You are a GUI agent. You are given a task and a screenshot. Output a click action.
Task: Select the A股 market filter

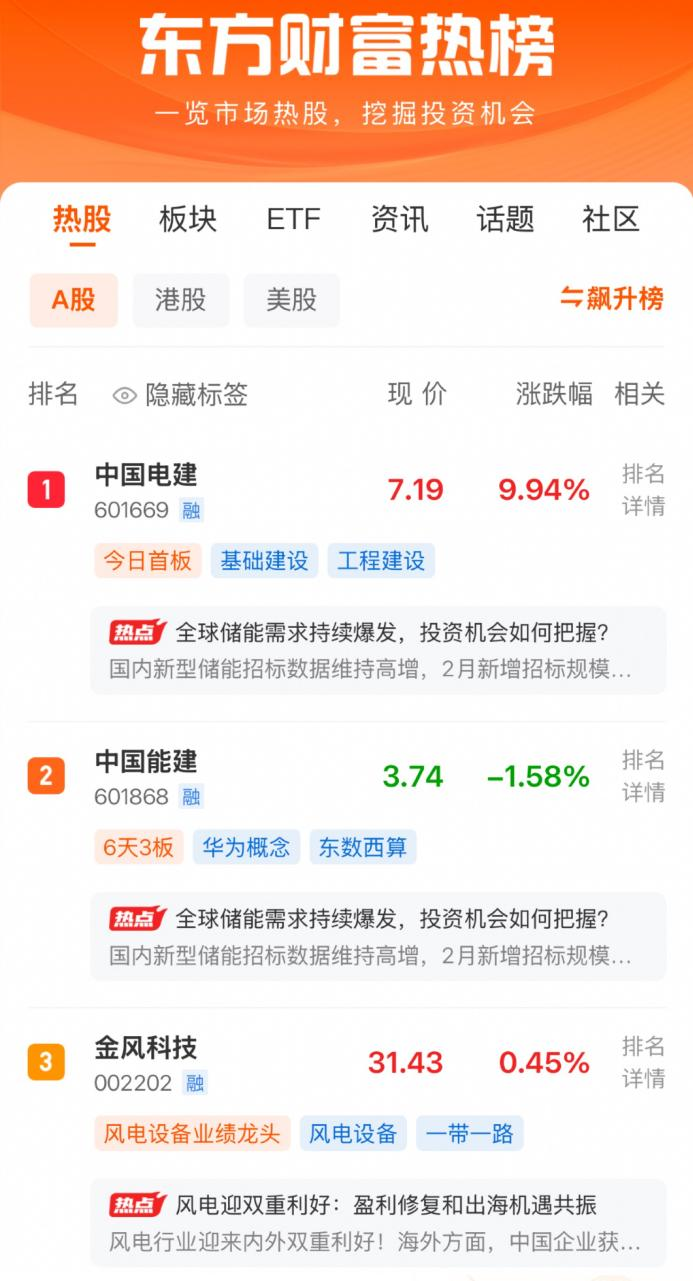[x=74, y=300]
